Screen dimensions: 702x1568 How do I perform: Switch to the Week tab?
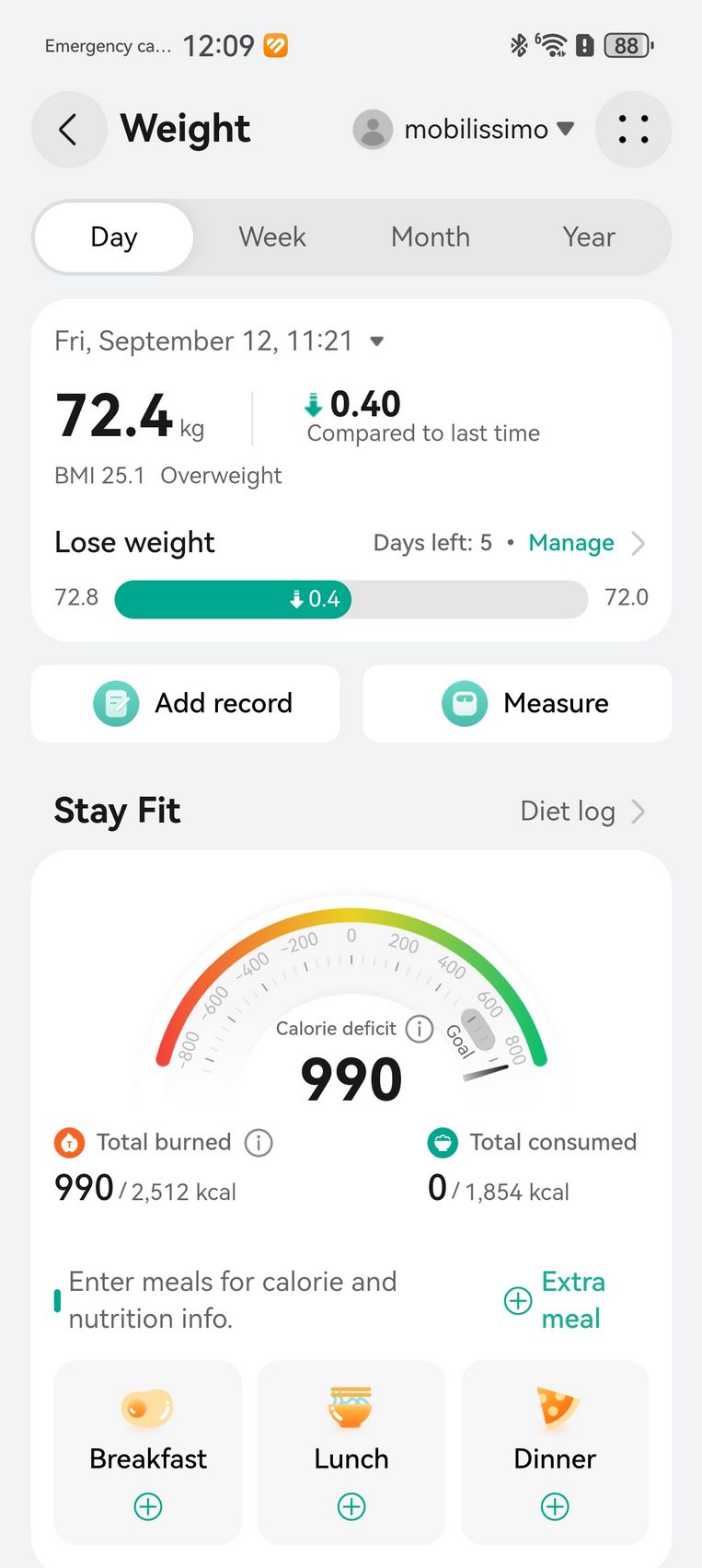click(272, 237)
